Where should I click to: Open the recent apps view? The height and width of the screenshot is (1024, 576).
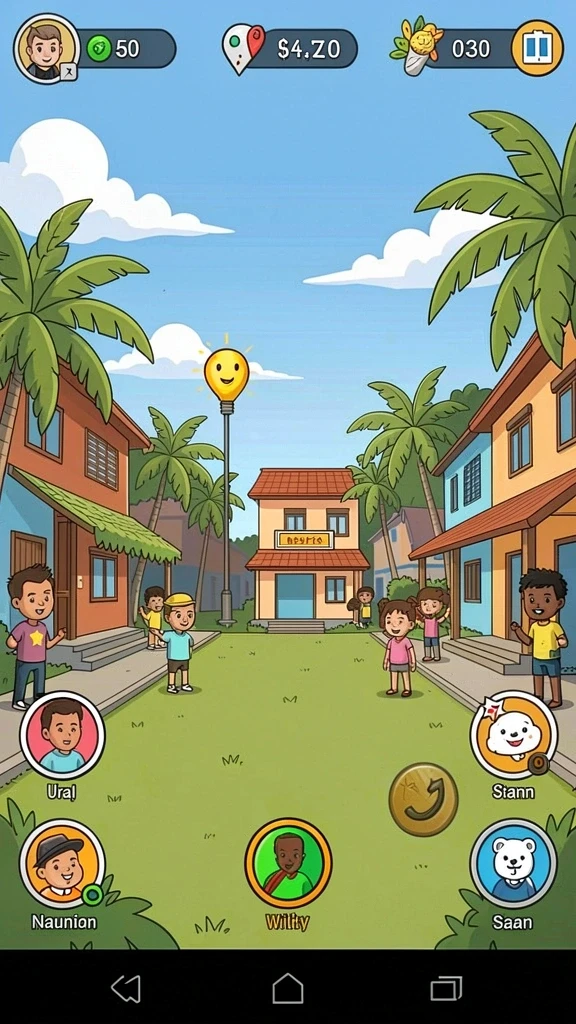[447, 989]
